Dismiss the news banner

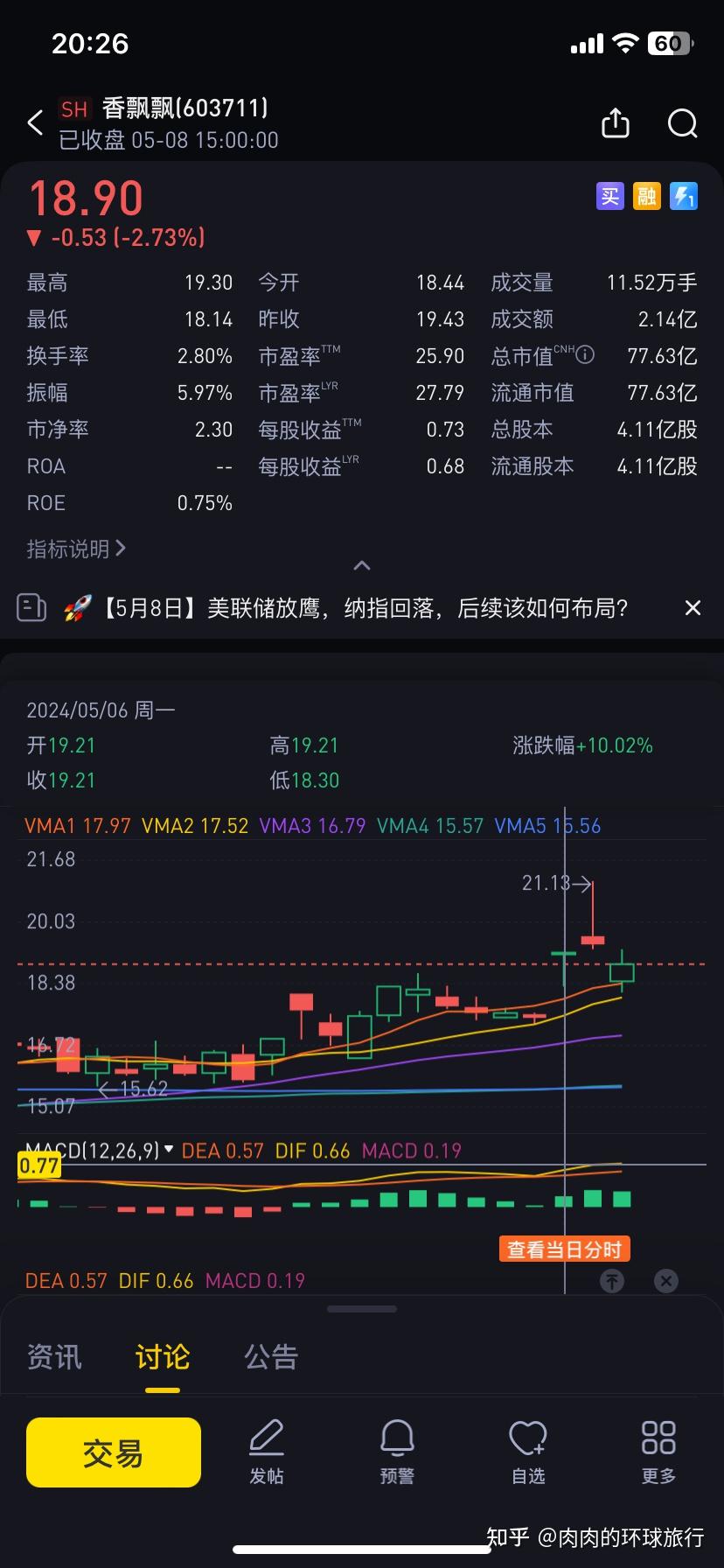coord(693,608)
